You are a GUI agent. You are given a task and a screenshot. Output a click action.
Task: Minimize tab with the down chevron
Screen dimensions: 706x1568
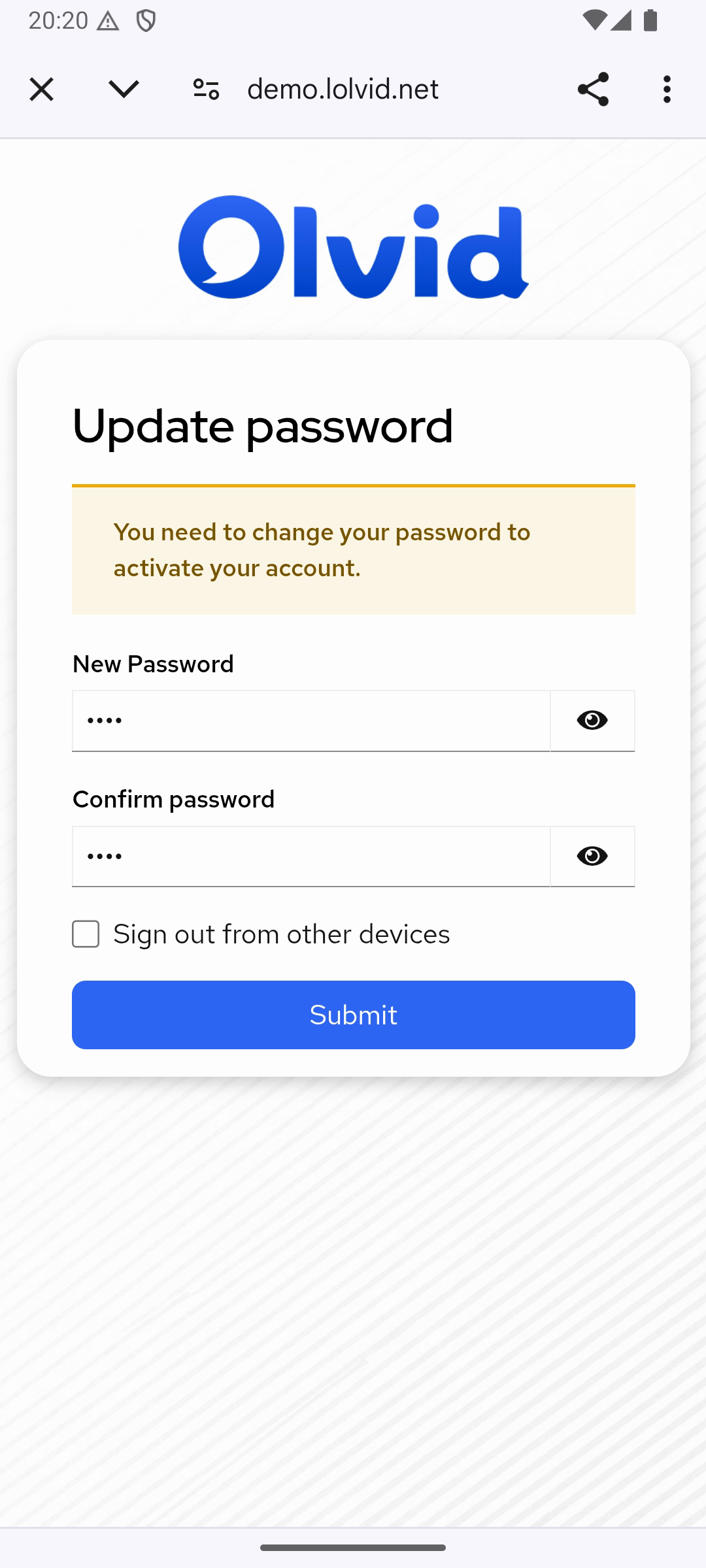(x=124, y=89)
